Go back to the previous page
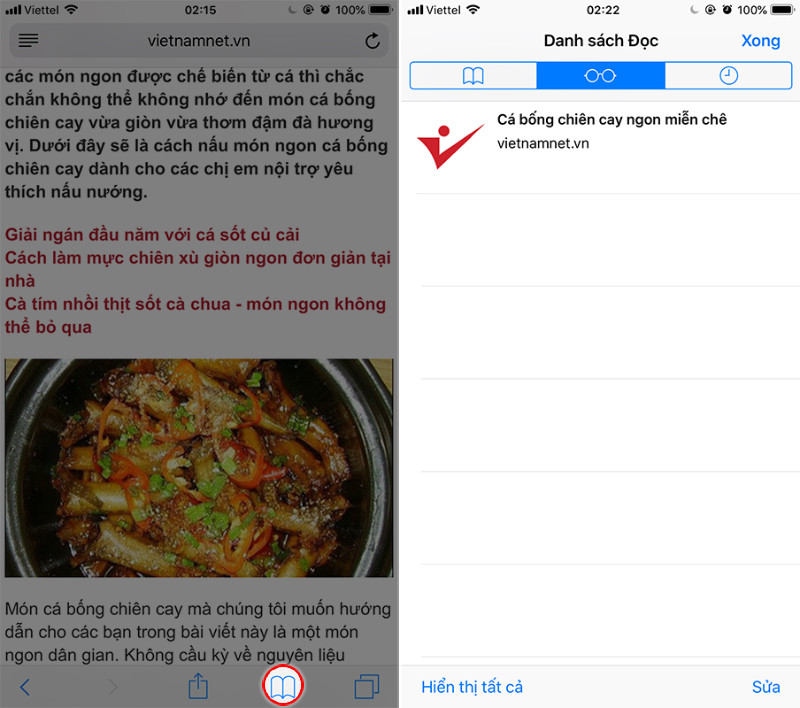This screenshot has width=800, height=708. click(26, 687)
